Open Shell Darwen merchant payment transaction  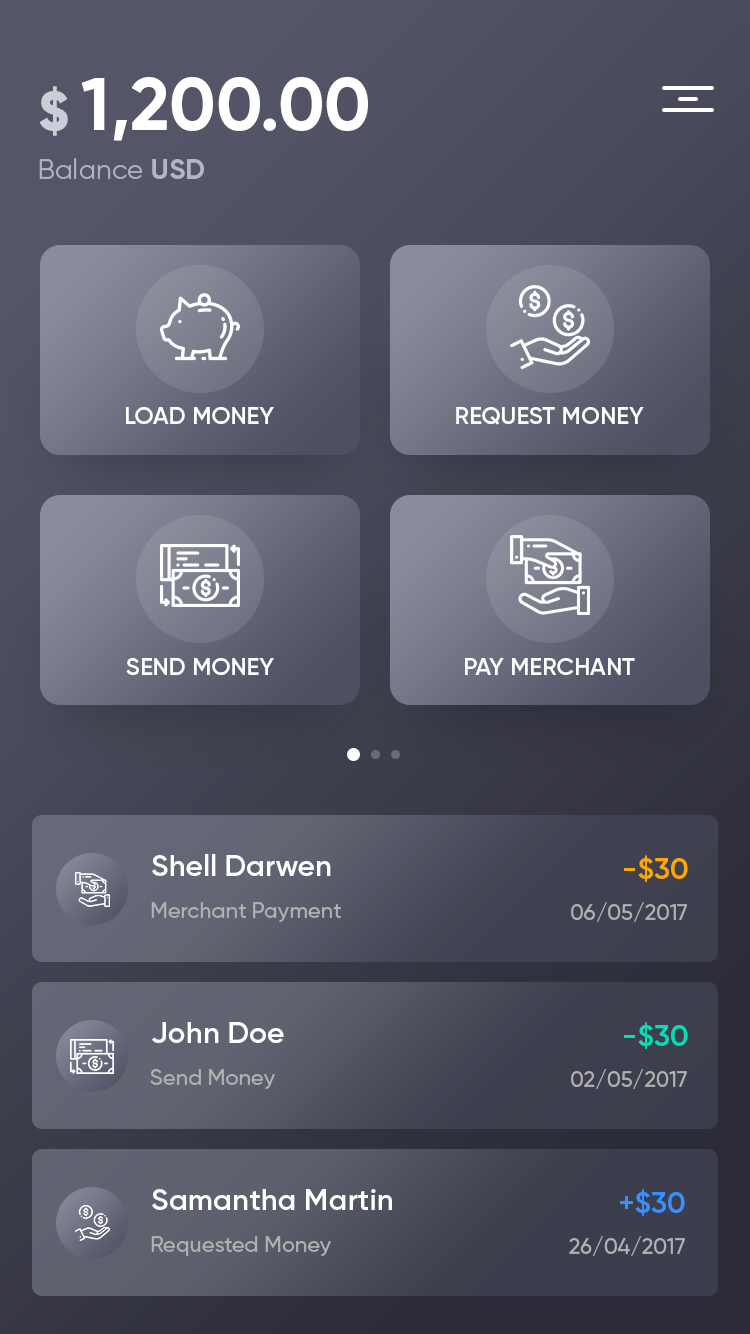point(375,888)
